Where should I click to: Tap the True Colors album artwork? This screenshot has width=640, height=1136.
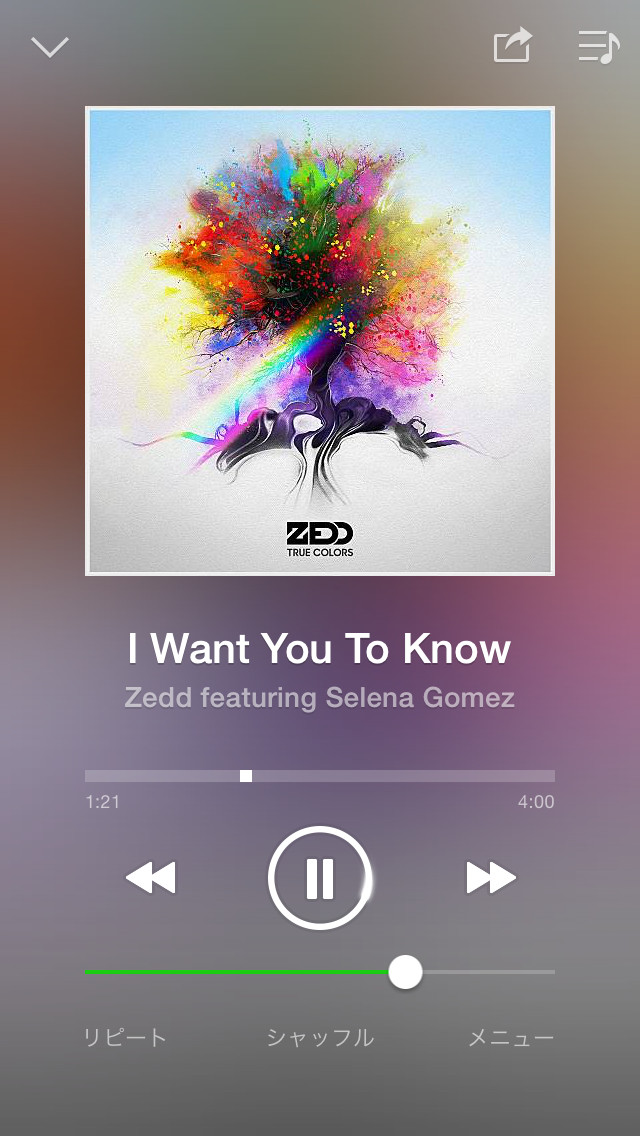tap(320, 341)
